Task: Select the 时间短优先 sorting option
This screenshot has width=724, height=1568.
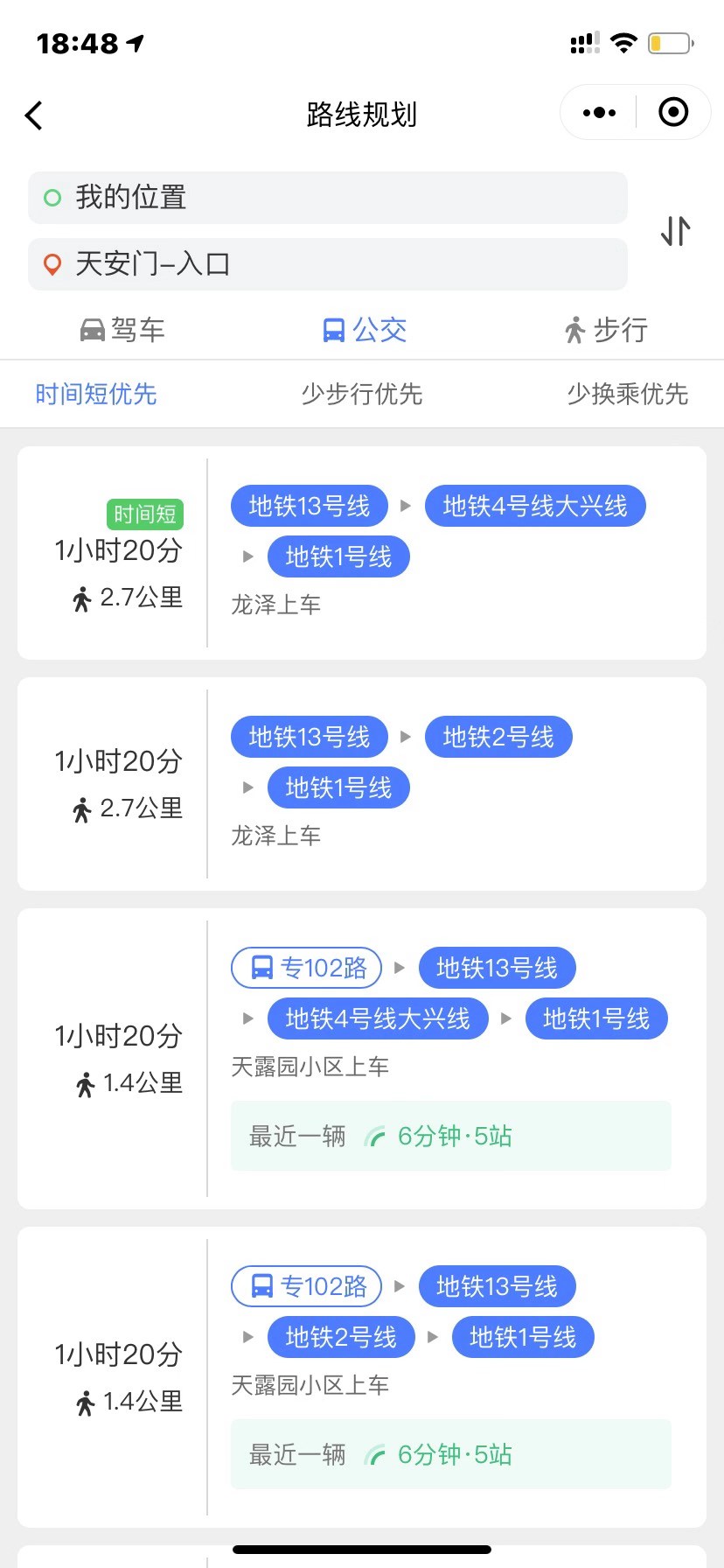Action: click(x=96, y=395)
